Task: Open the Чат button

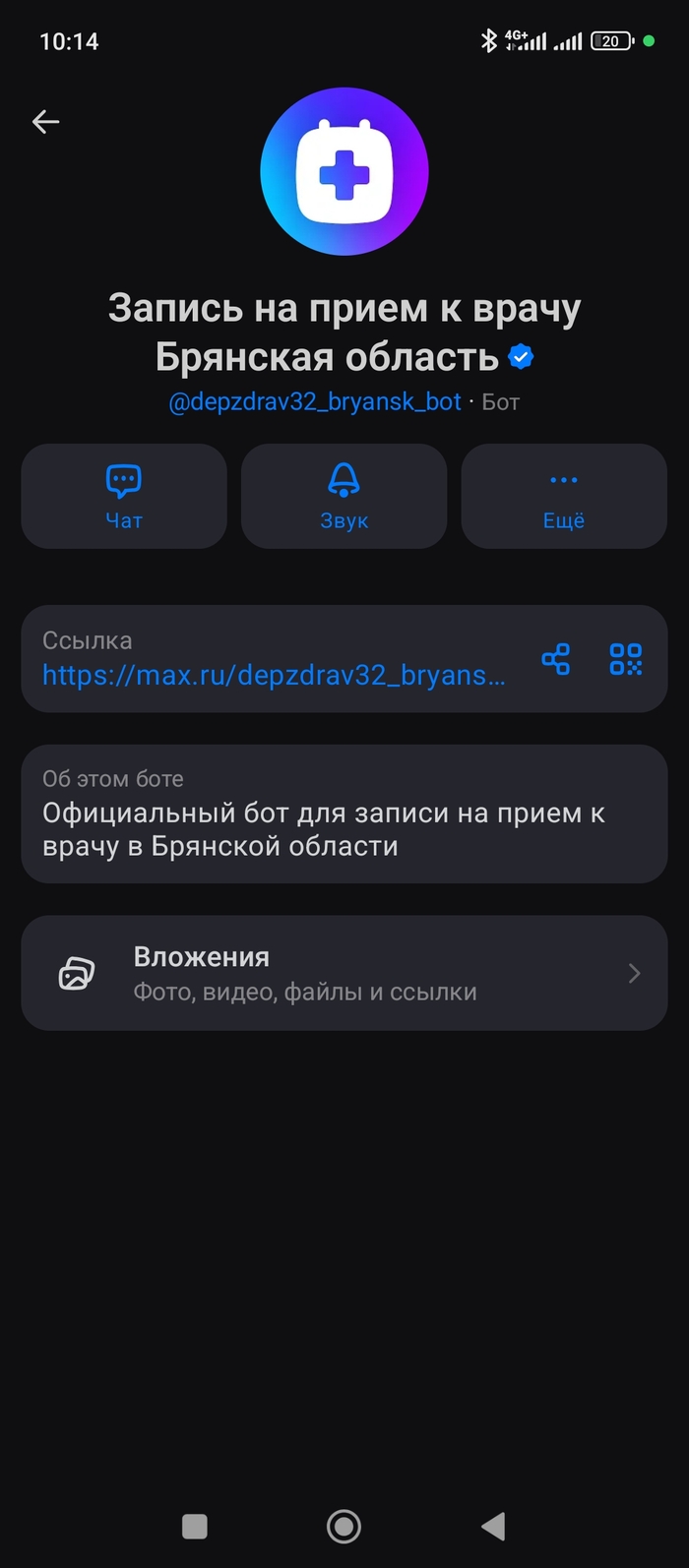Action: [124, 497]
